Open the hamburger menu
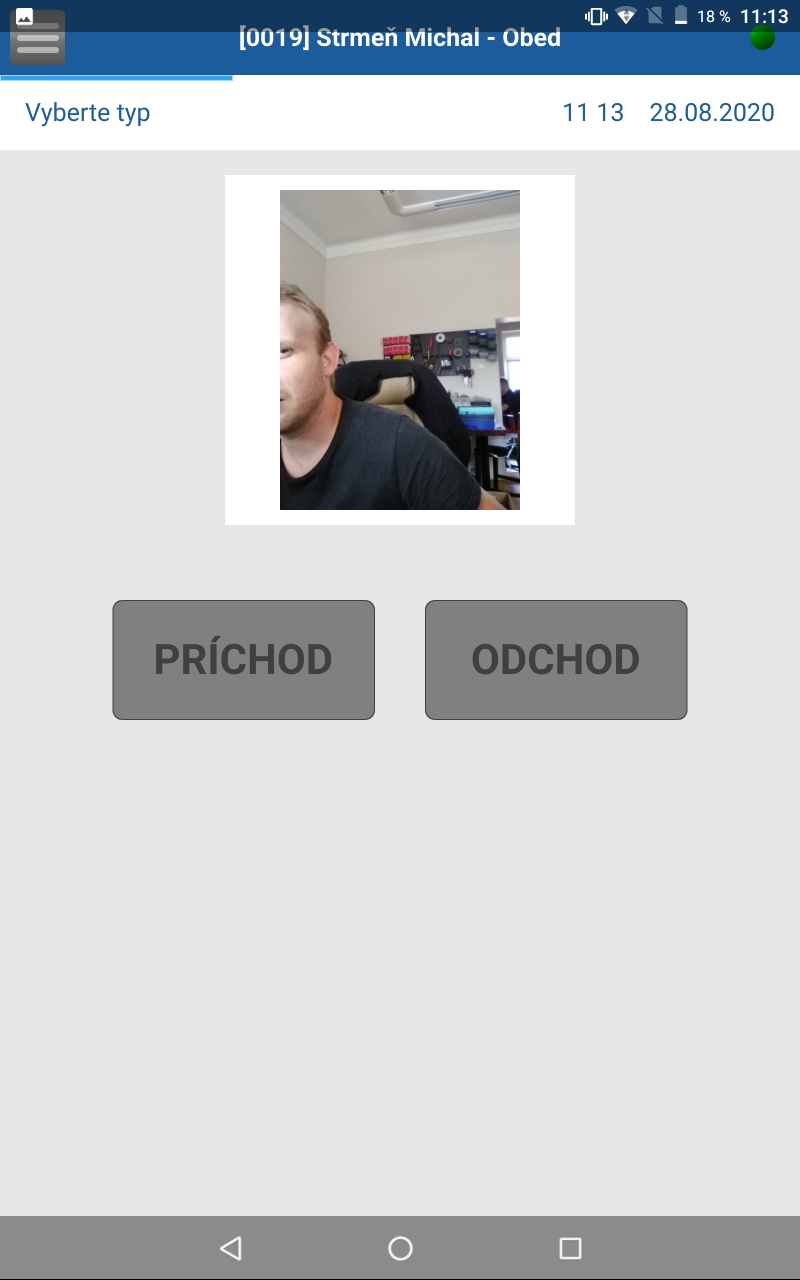 point(38,40)
